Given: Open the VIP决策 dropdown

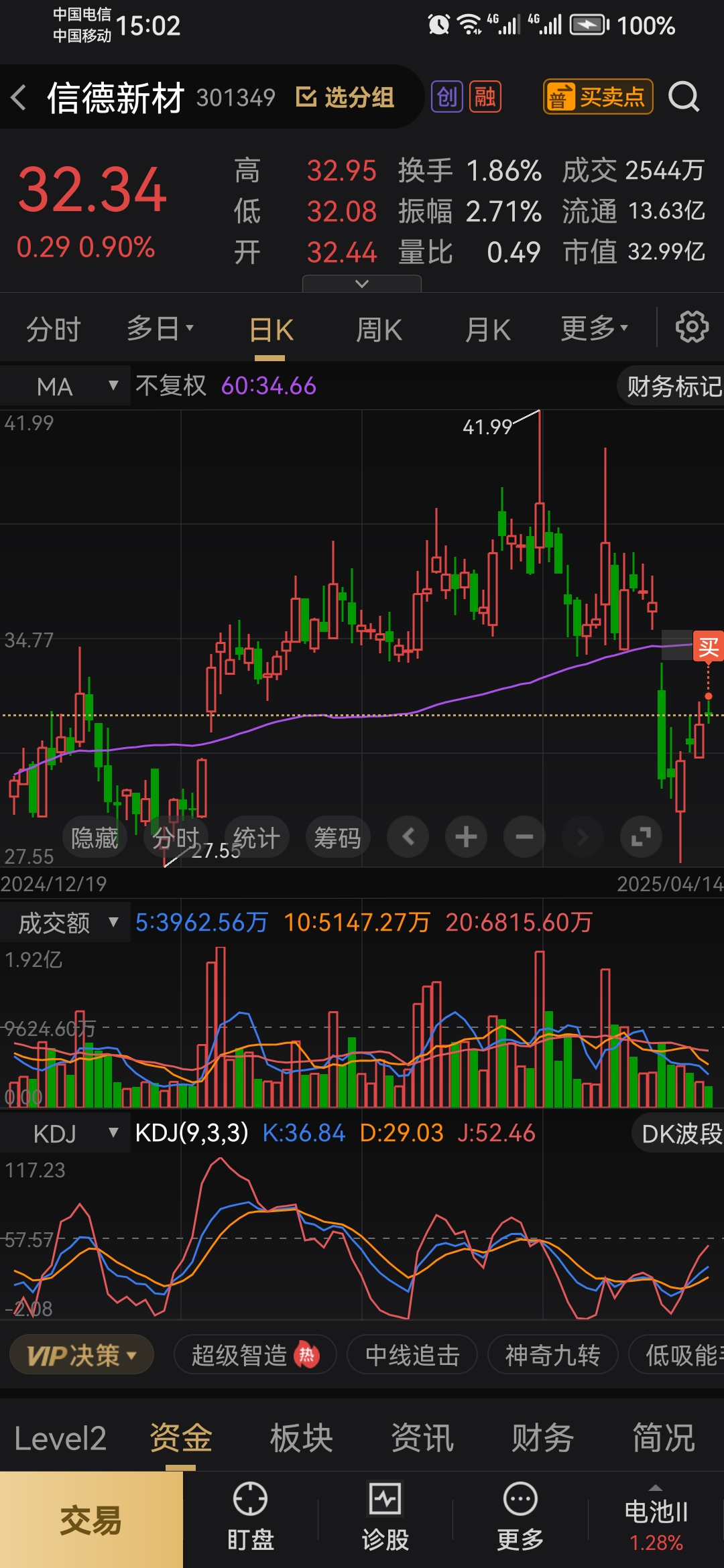Looking at the screenshot, I should [x=81, y=1355].
